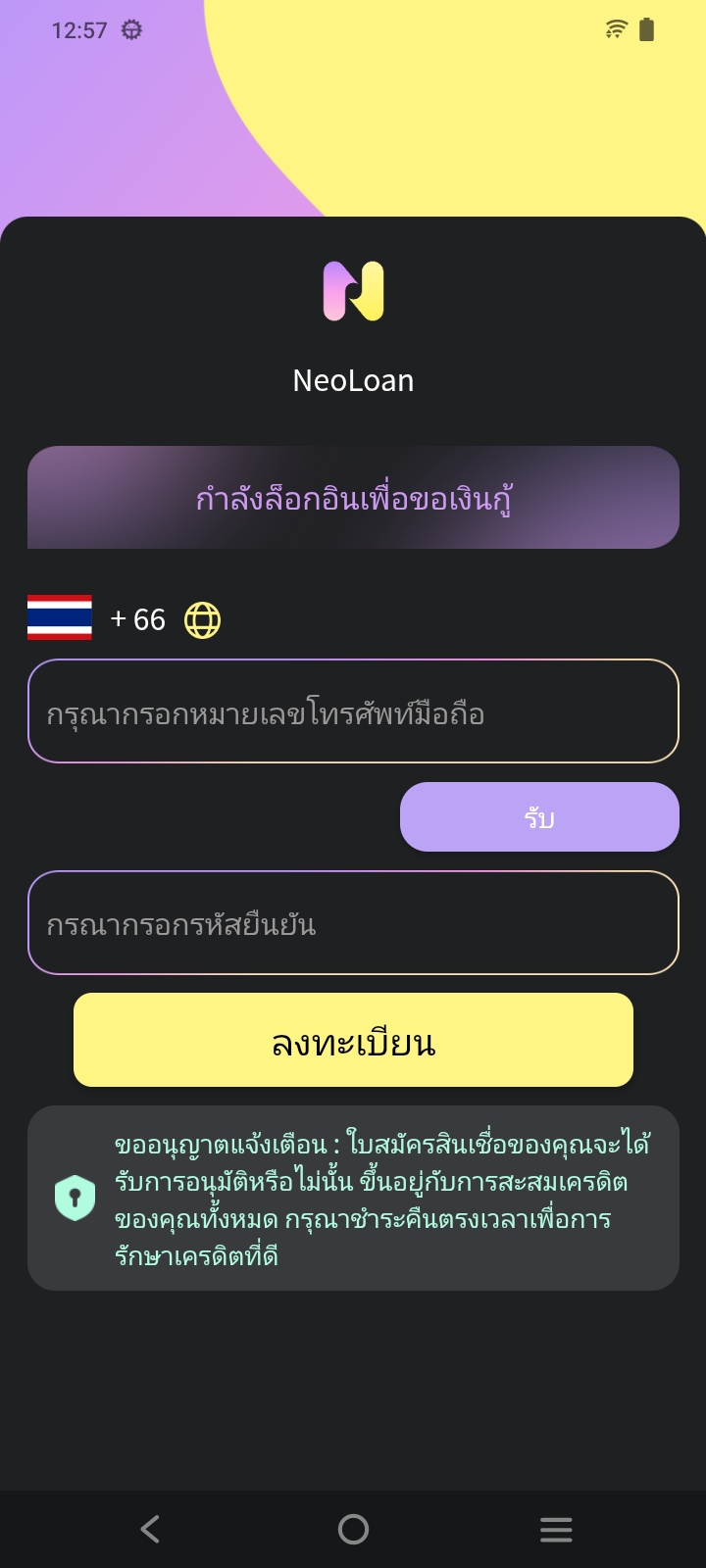Expand language options using the globe
The width and height of the screenshot is (706, 1568).
[201, 618]
